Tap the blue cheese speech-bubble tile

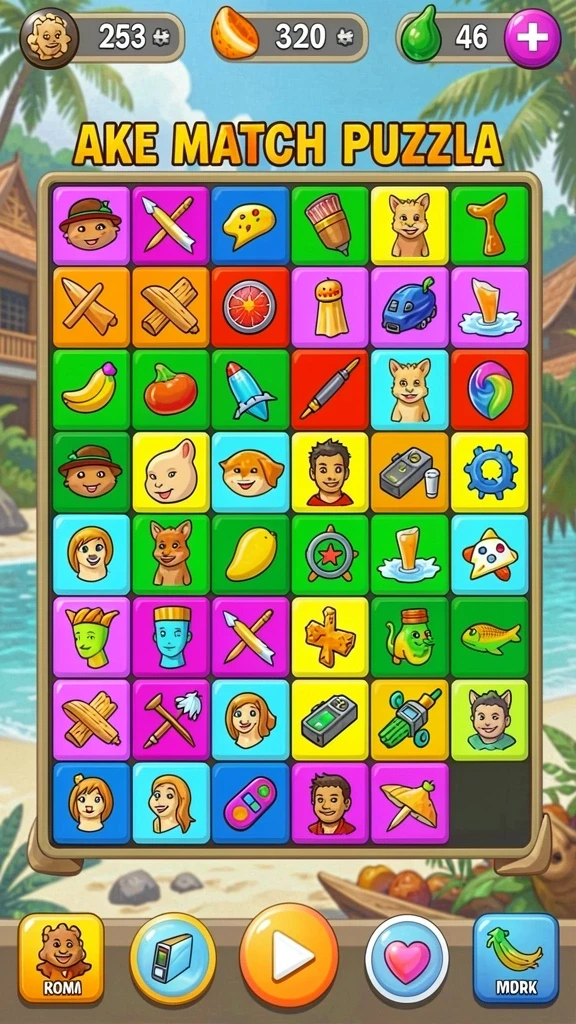(250, 225)
